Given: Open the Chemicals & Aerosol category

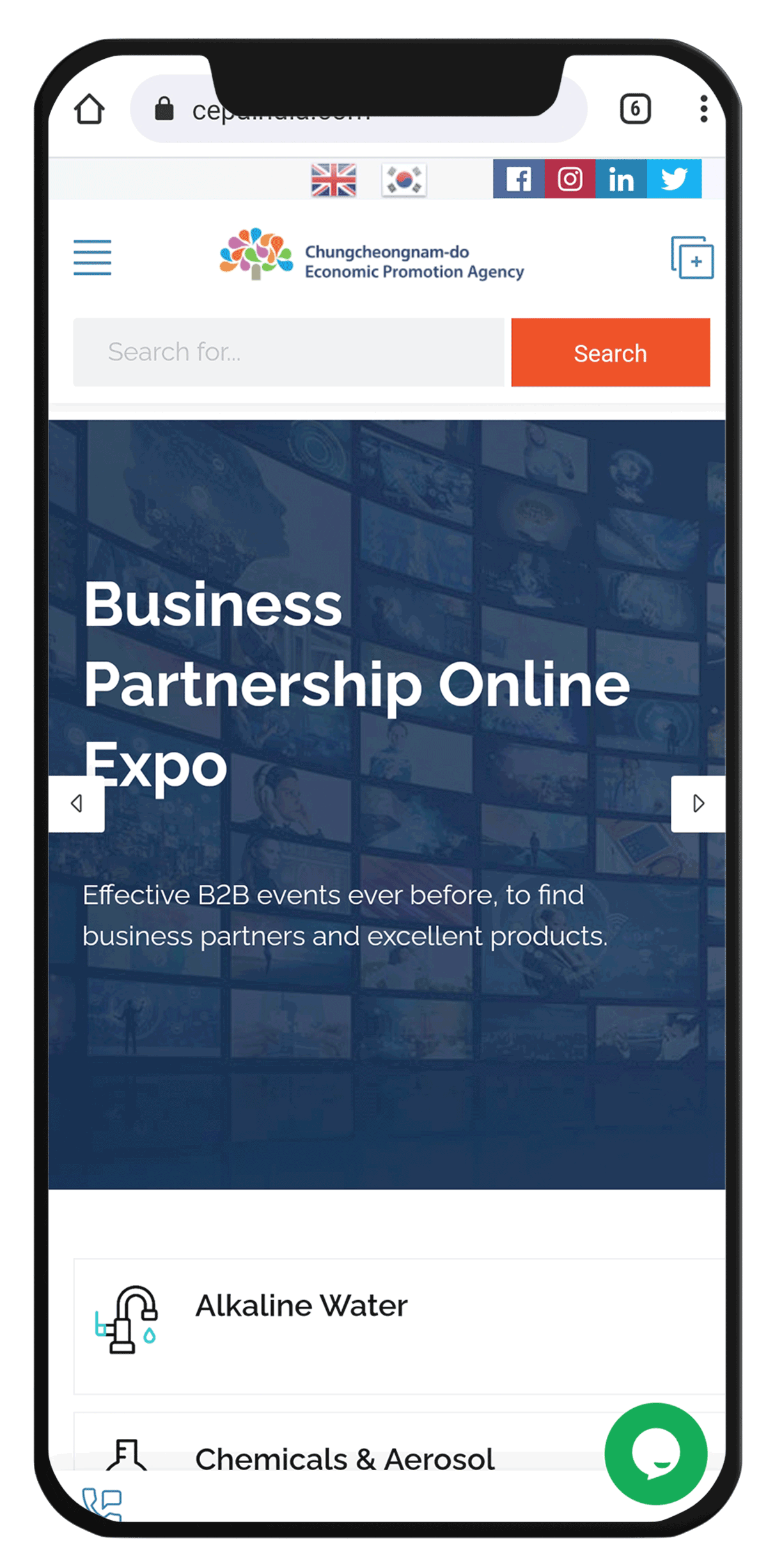Looking at the screenshot, I should coord(344,1459).
